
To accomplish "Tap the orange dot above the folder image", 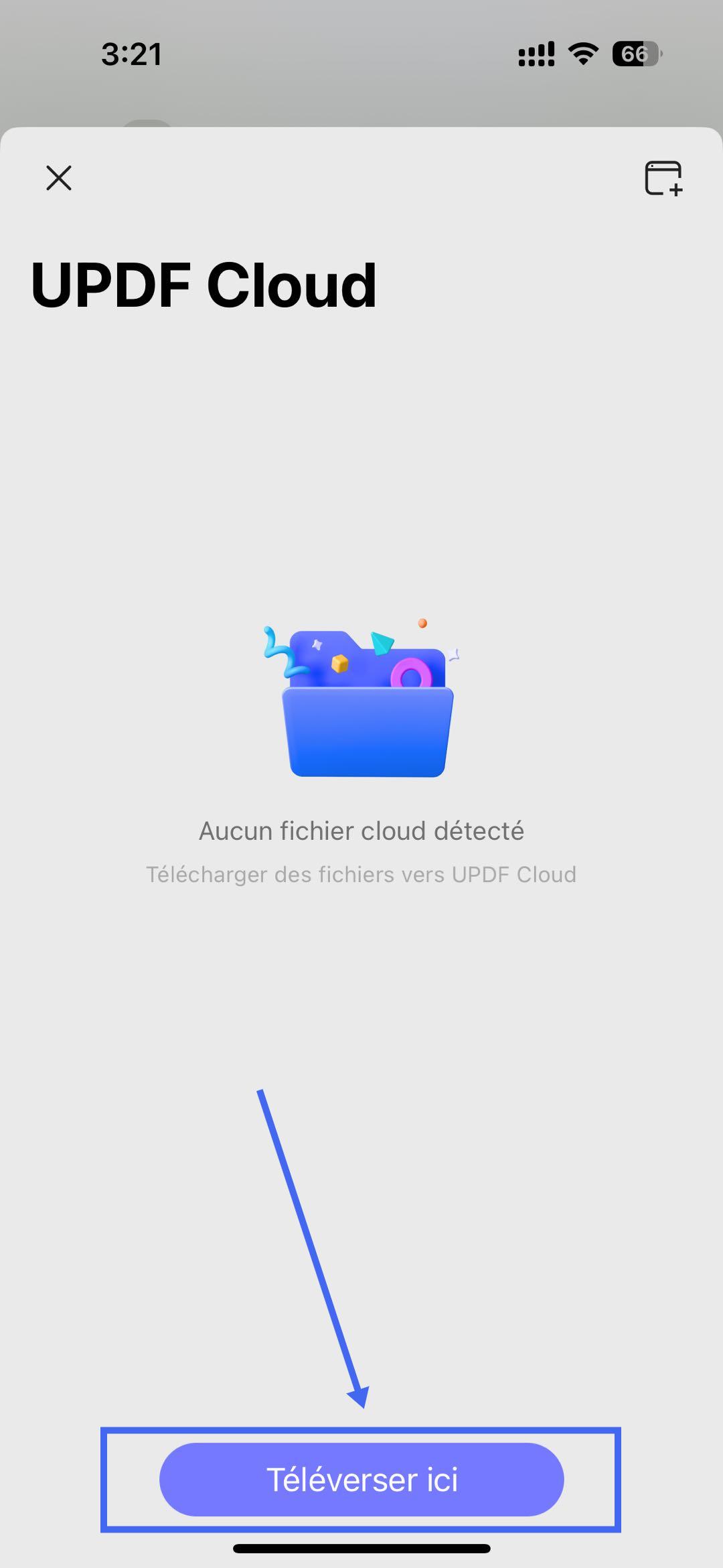I will click(422, 623).
